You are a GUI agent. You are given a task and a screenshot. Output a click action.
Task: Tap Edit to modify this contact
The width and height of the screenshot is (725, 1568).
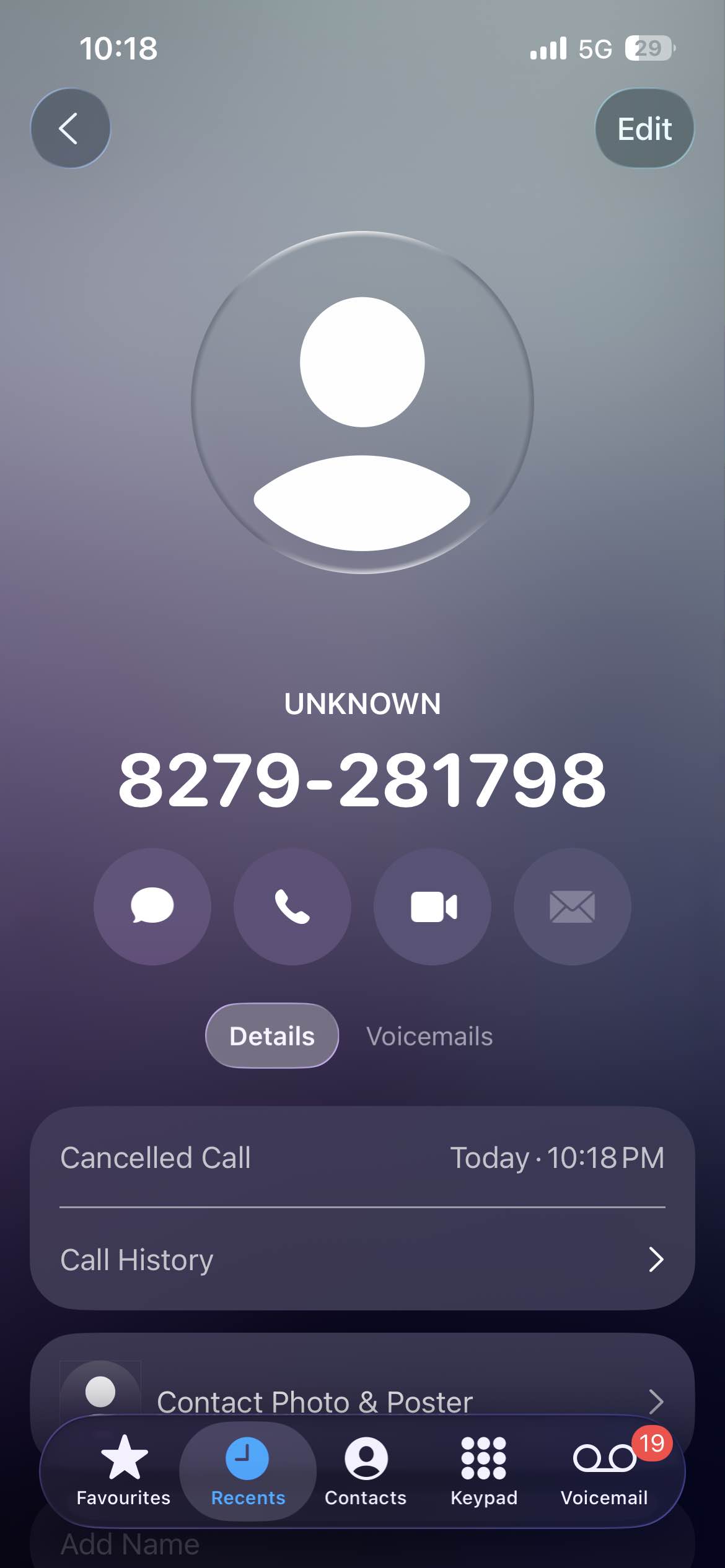[x=644, y=129]
